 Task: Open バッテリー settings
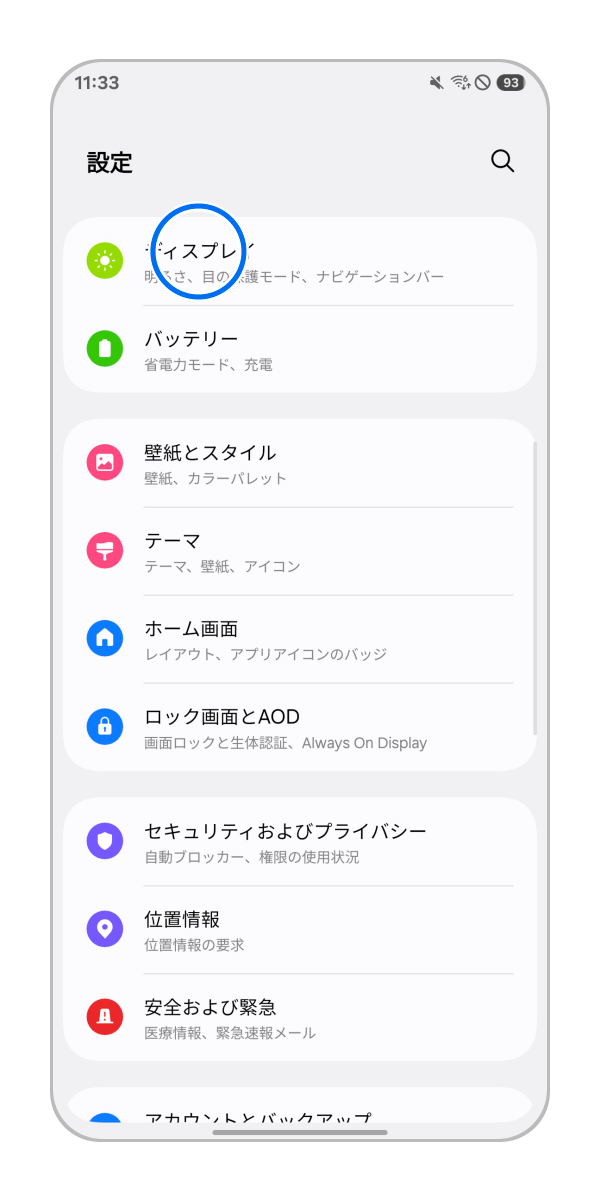pos(300,349)
